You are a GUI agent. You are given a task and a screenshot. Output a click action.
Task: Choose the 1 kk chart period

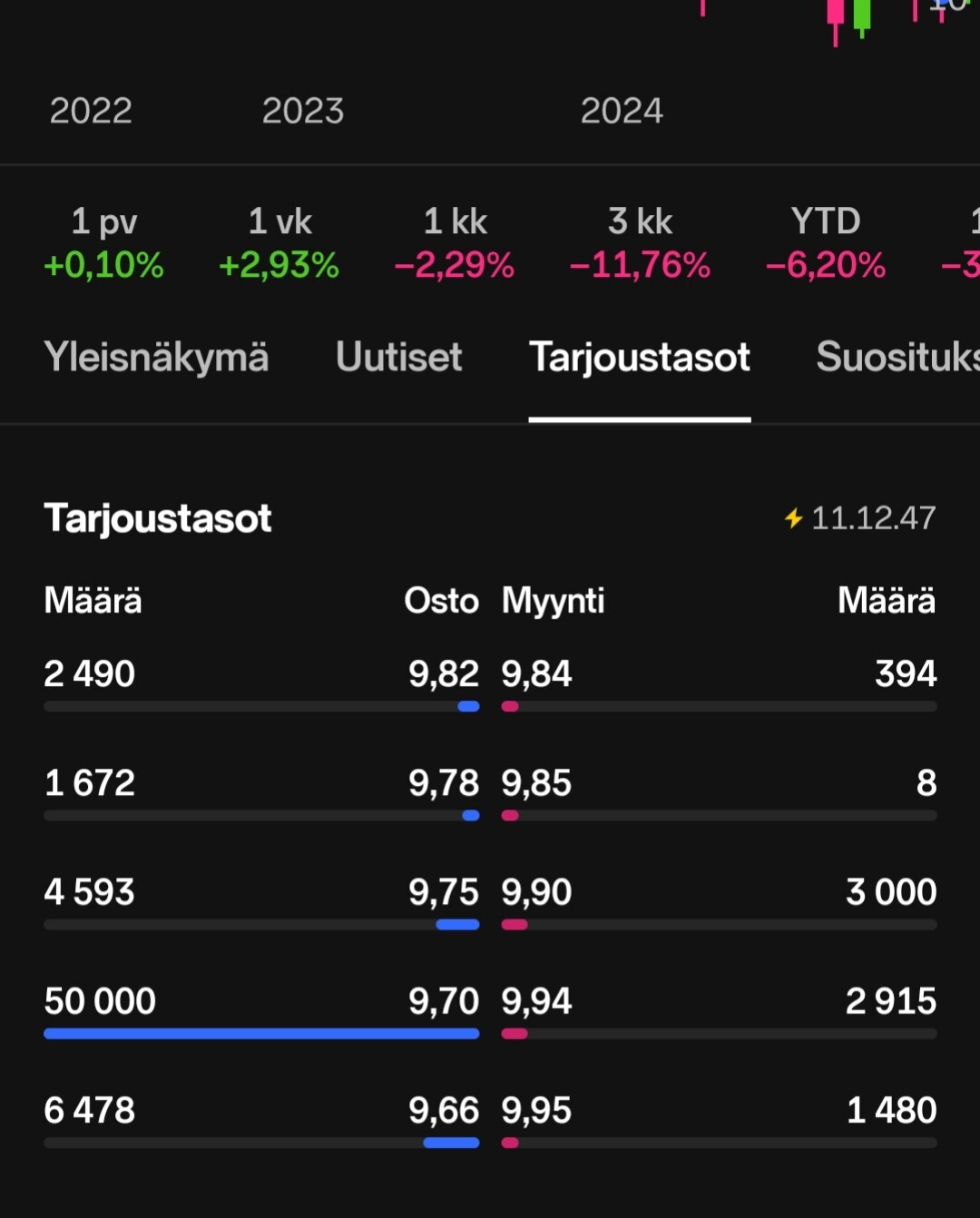(x=455, y=242)
